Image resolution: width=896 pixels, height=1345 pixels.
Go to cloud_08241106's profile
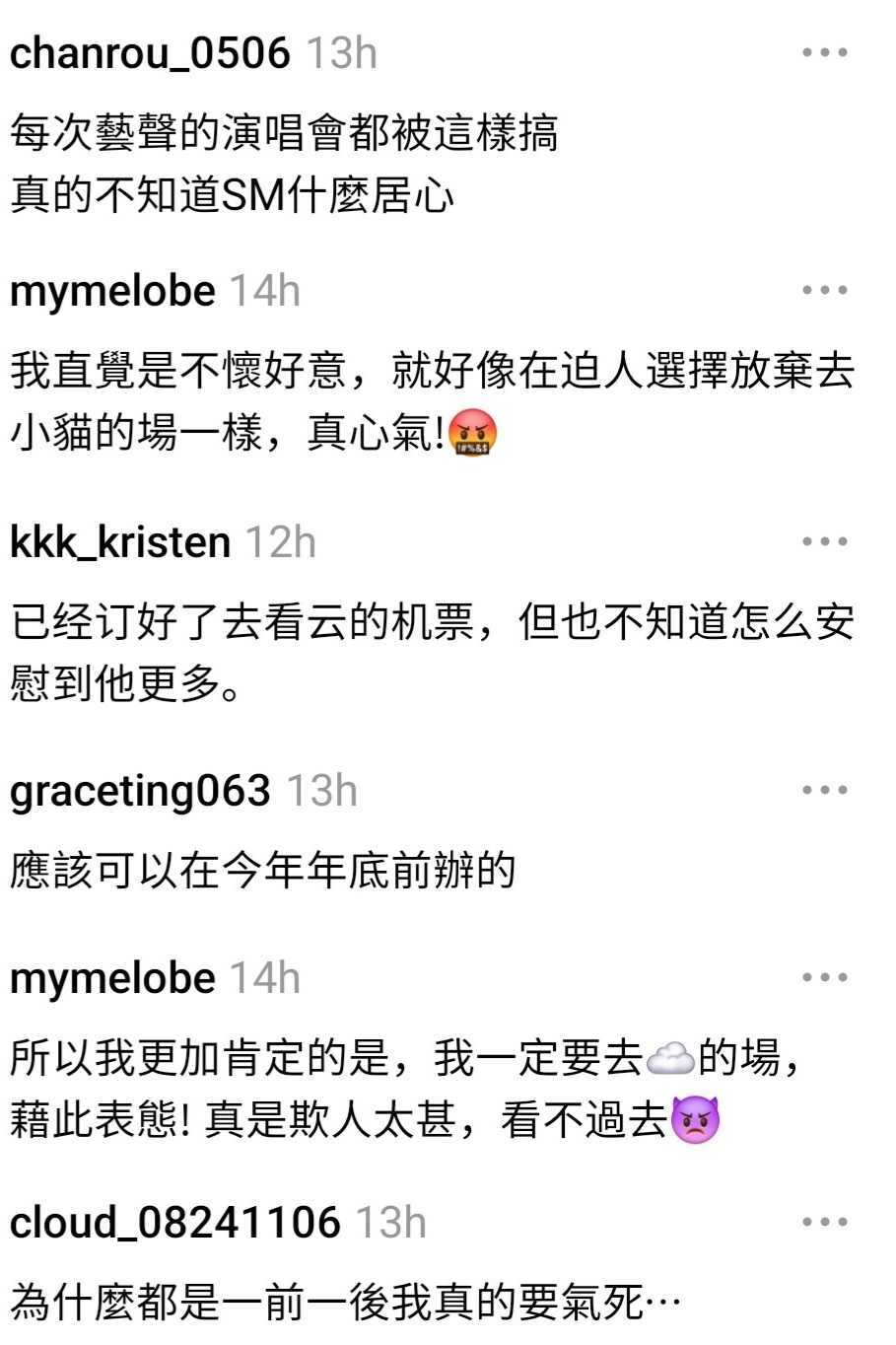coord(174,1223)
